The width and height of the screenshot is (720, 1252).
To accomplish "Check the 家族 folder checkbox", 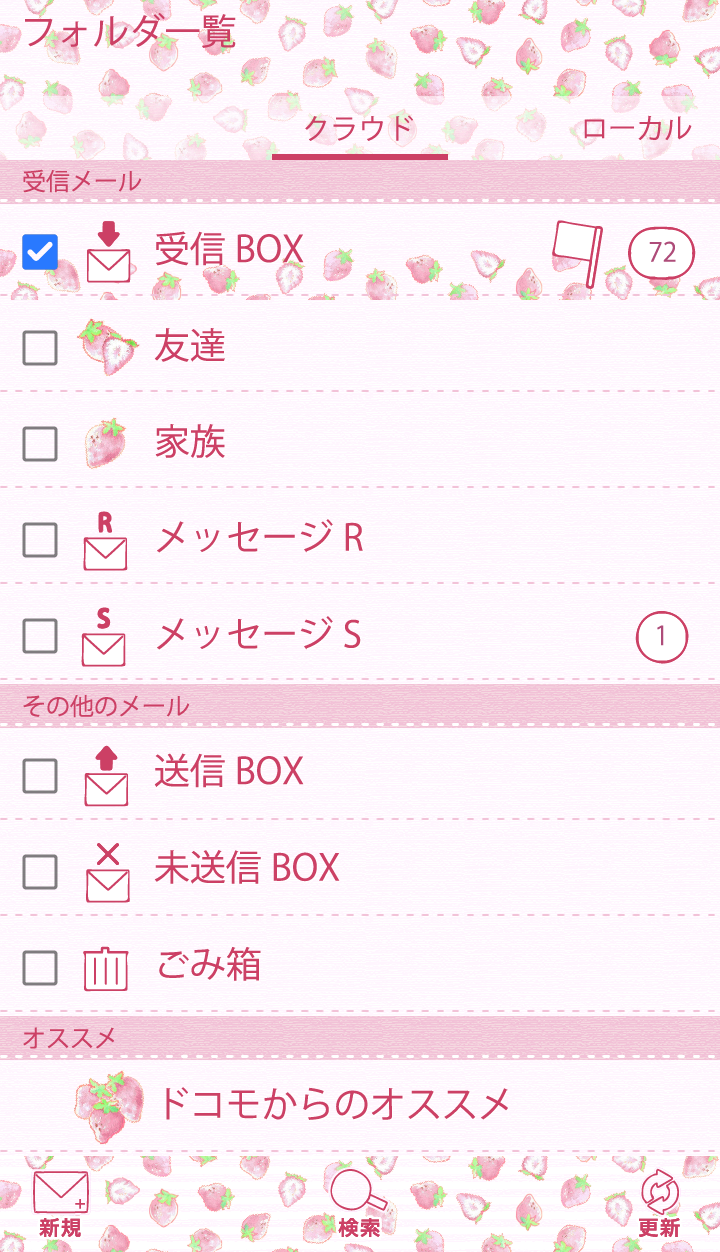I will click(40, 443).
